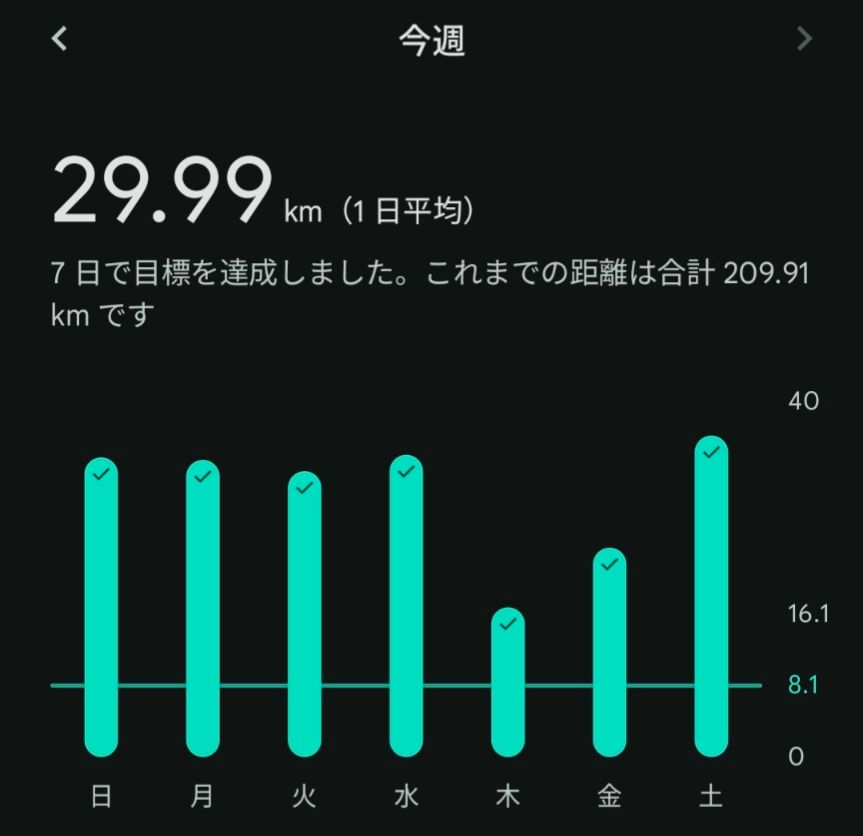Select the Saturday (土) distance bar
This screenshot has width=863, height=836.
[x=711, y=597]
